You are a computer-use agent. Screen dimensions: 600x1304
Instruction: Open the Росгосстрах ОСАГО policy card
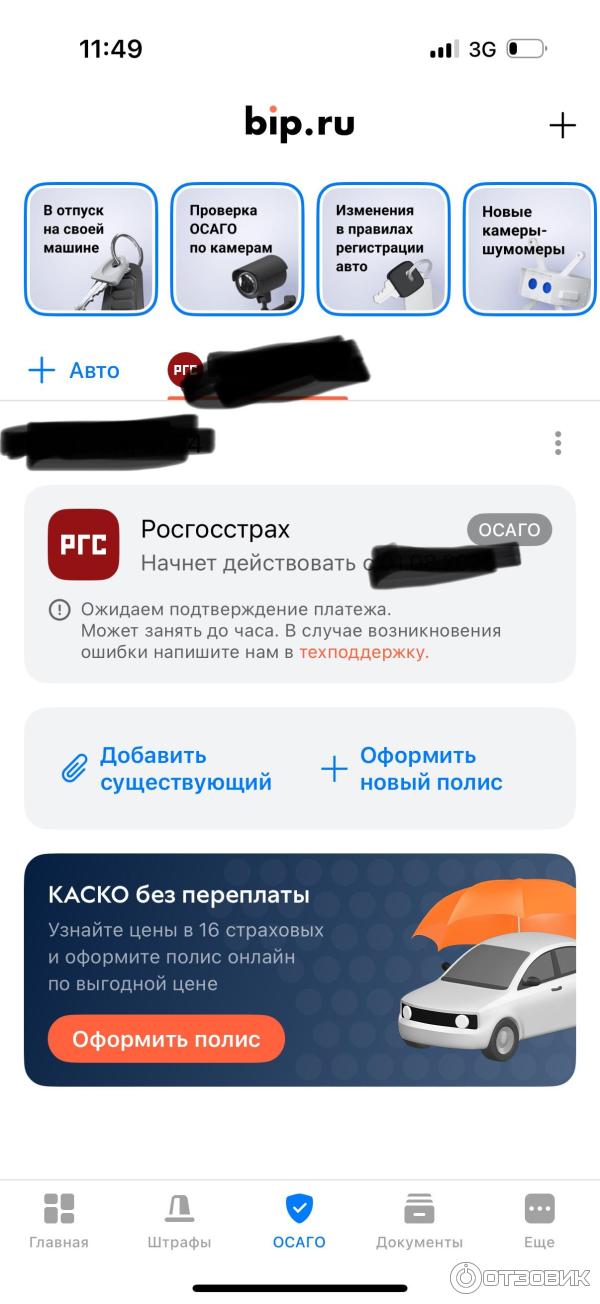[300, 545]
